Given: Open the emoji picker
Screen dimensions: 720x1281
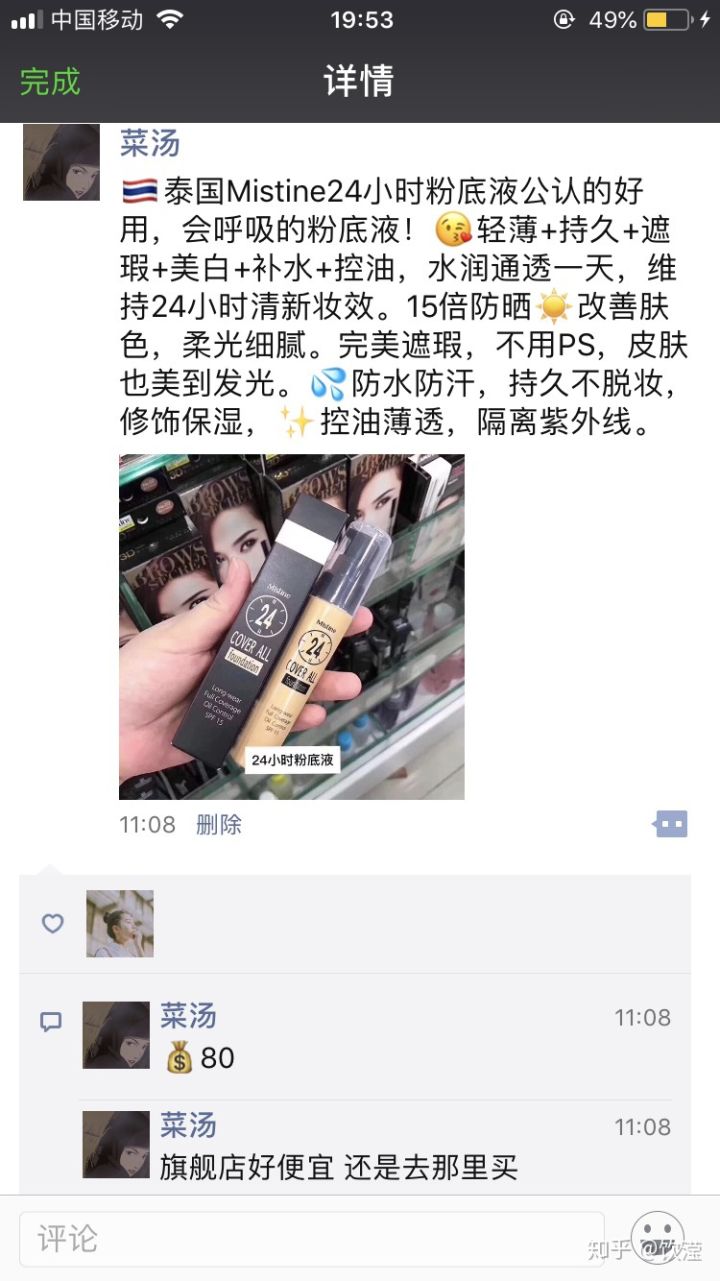Looking at the screenshot, I should pyautogui.click(x=657, y=1238).
